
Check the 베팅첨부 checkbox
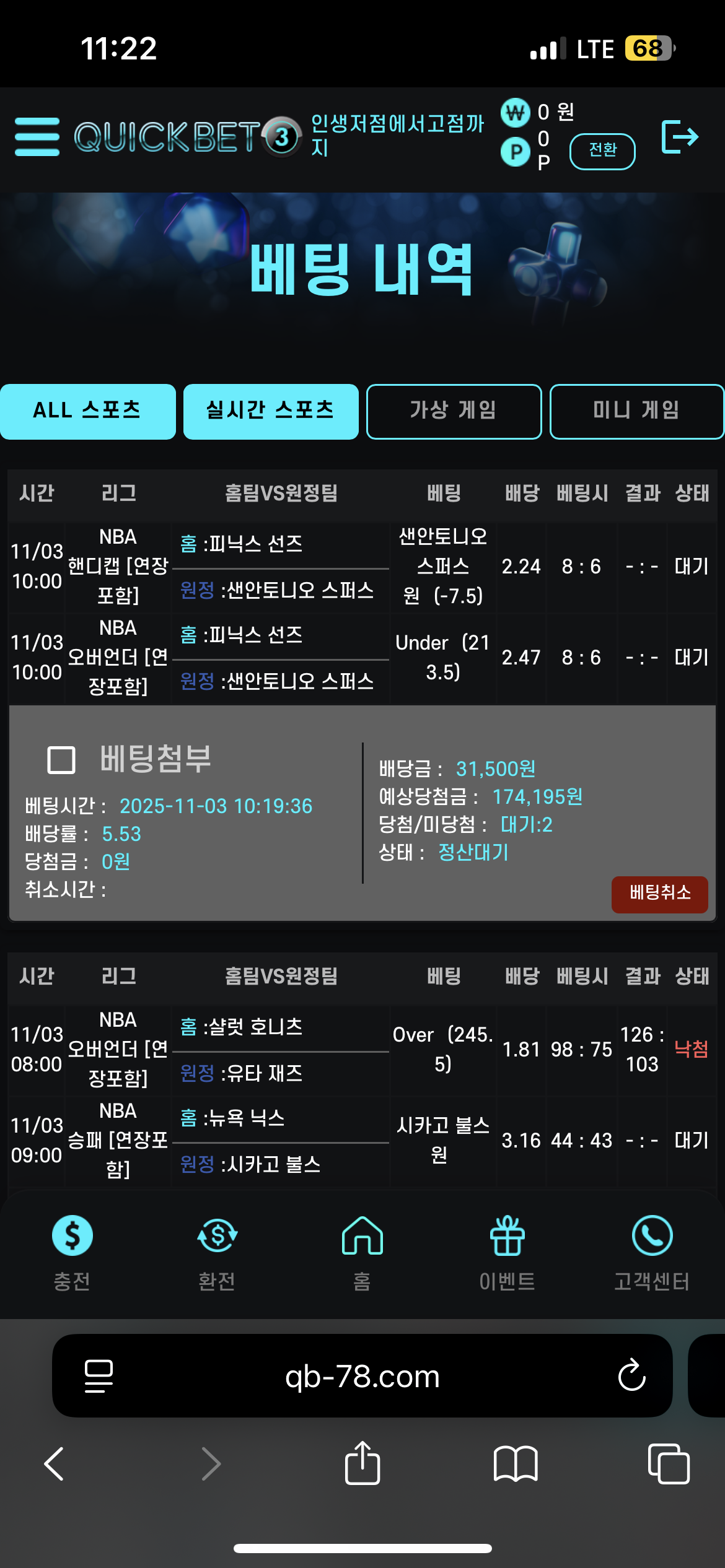click(x=61, y=759)
